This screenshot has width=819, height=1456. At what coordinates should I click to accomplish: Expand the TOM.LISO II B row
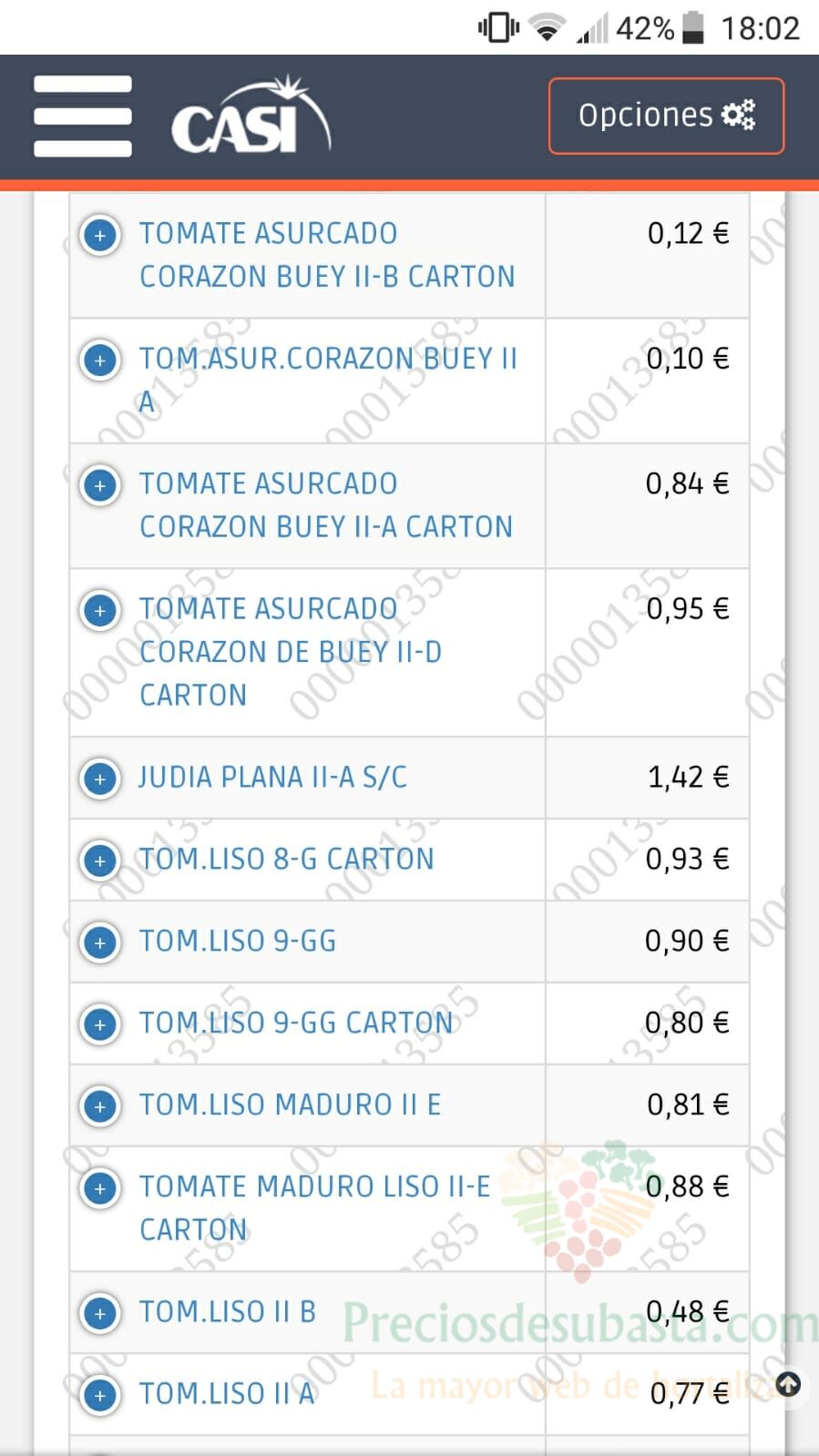click(100, 1313)
